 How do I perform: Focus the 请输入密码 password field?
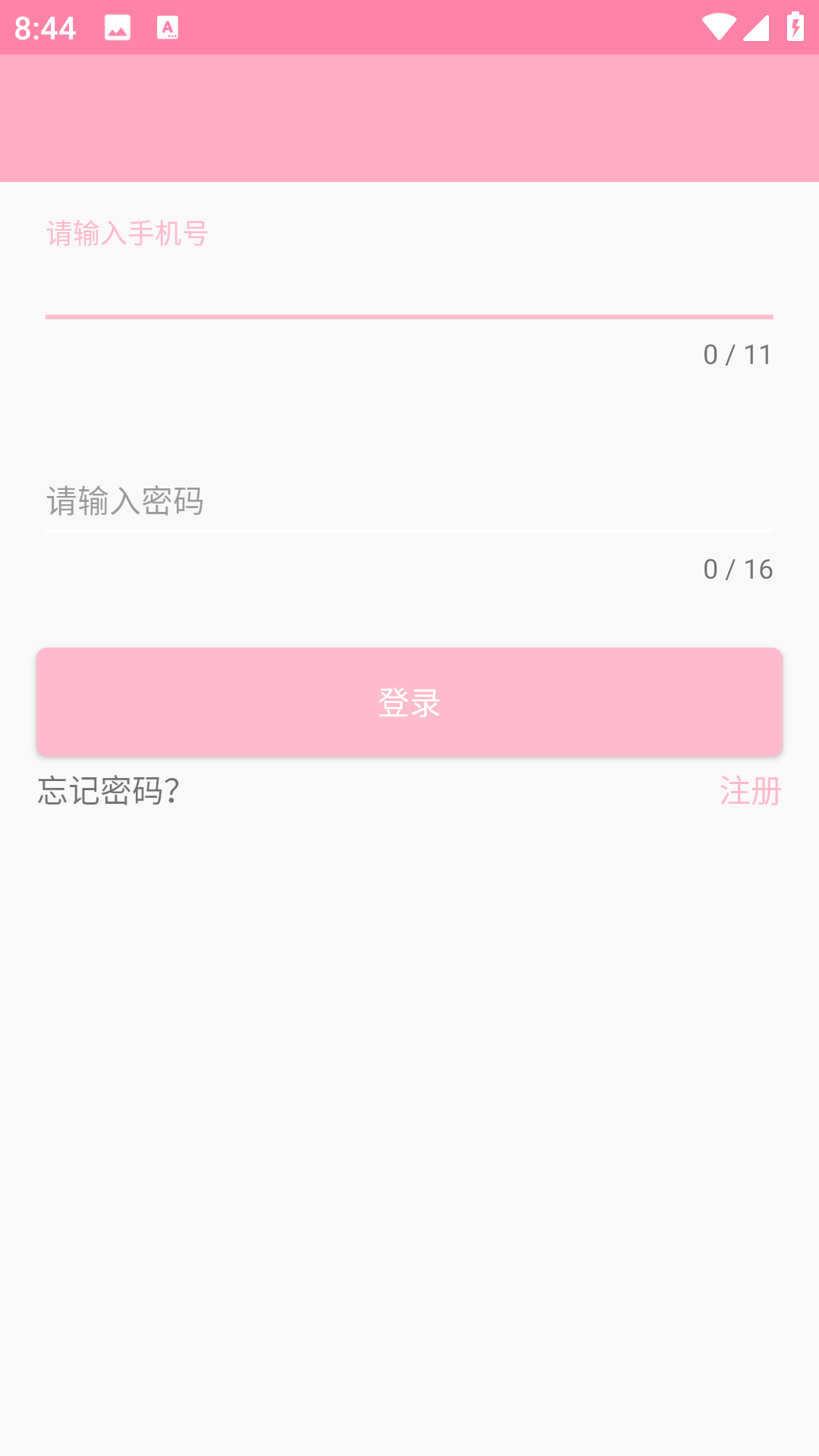(x=409, y=500)
